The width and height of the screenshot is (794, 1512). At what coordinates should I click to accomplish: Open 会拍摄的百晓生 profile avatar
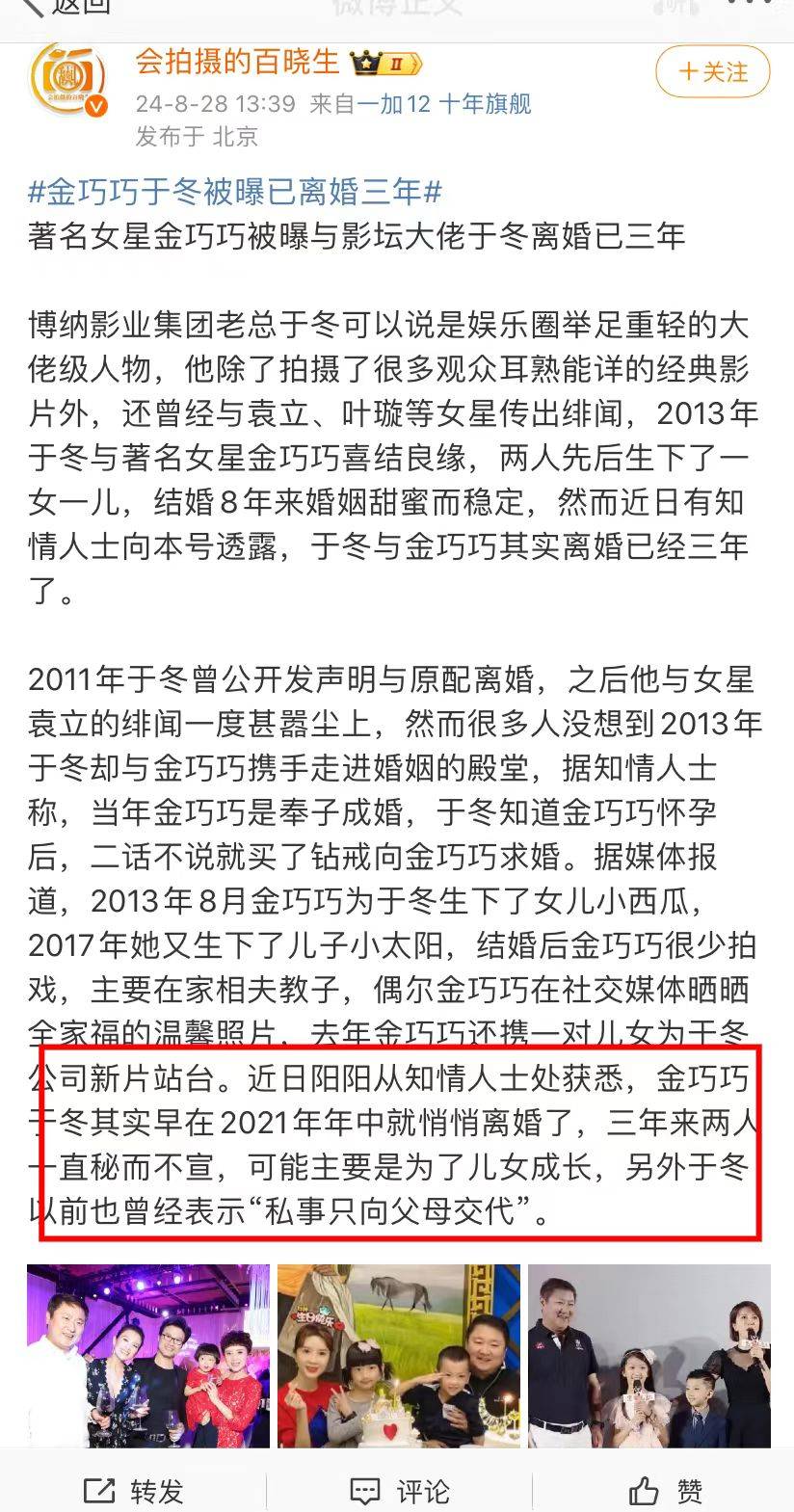[x=68, y=80]
